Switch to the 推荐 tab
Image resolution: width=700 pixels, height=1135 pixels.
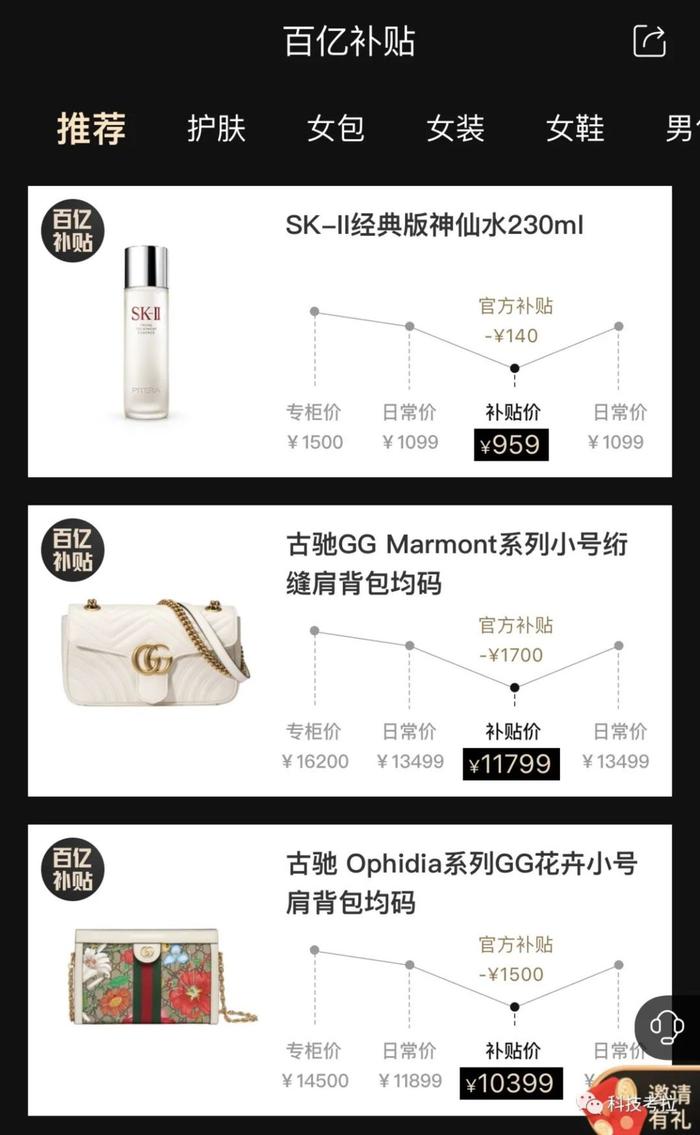point(91,129)
